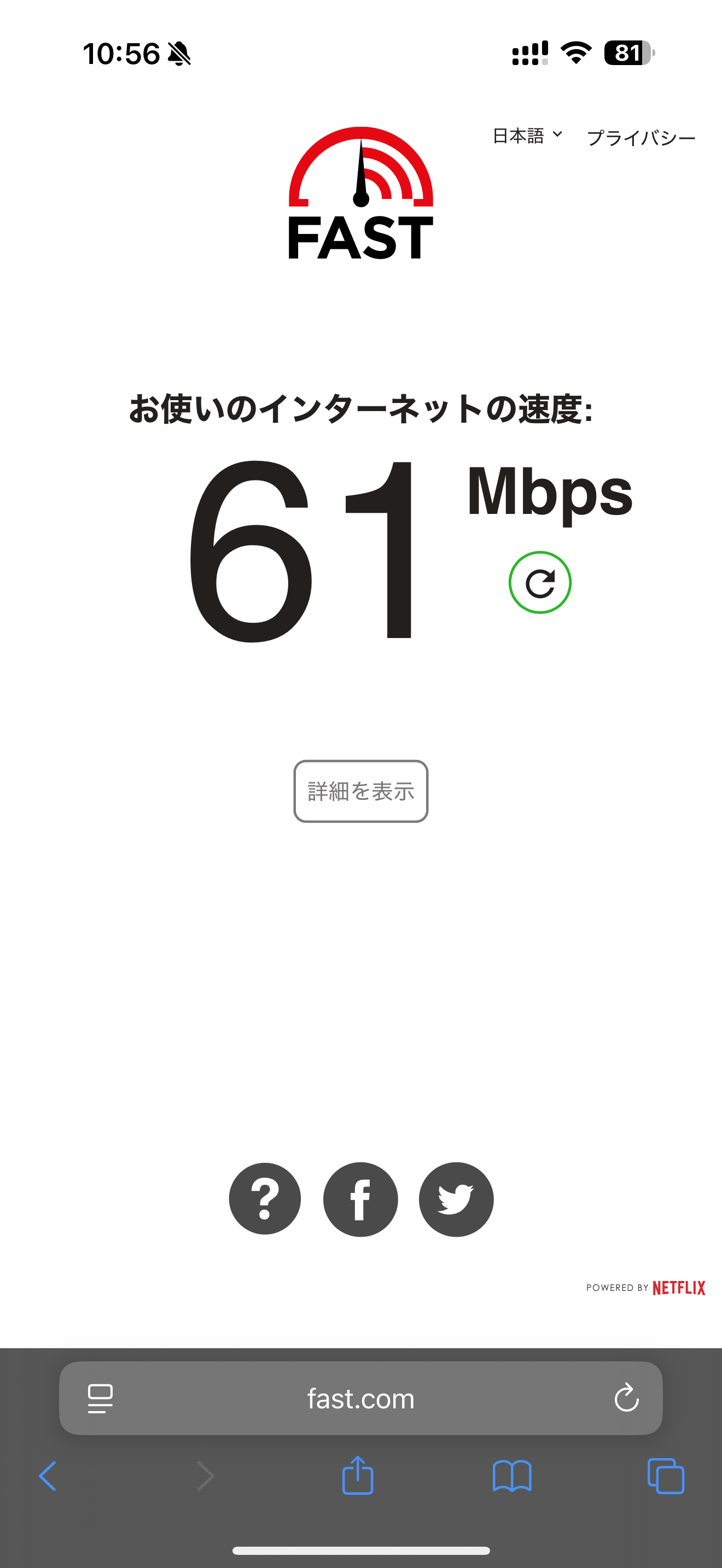Share the result on Facebook

click(360, 1199)
